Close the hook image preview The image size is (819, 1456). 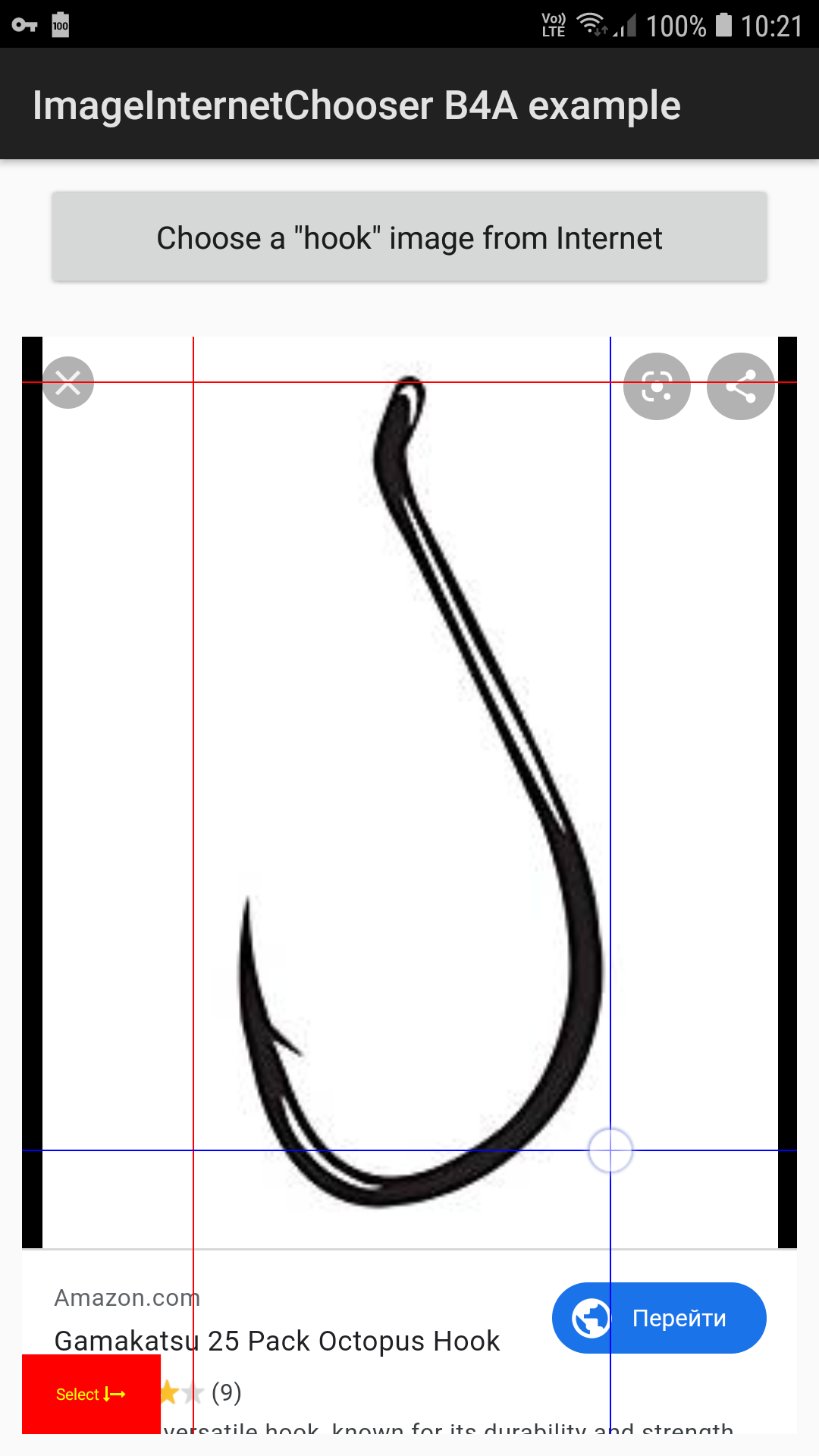(x=68, y=383)
